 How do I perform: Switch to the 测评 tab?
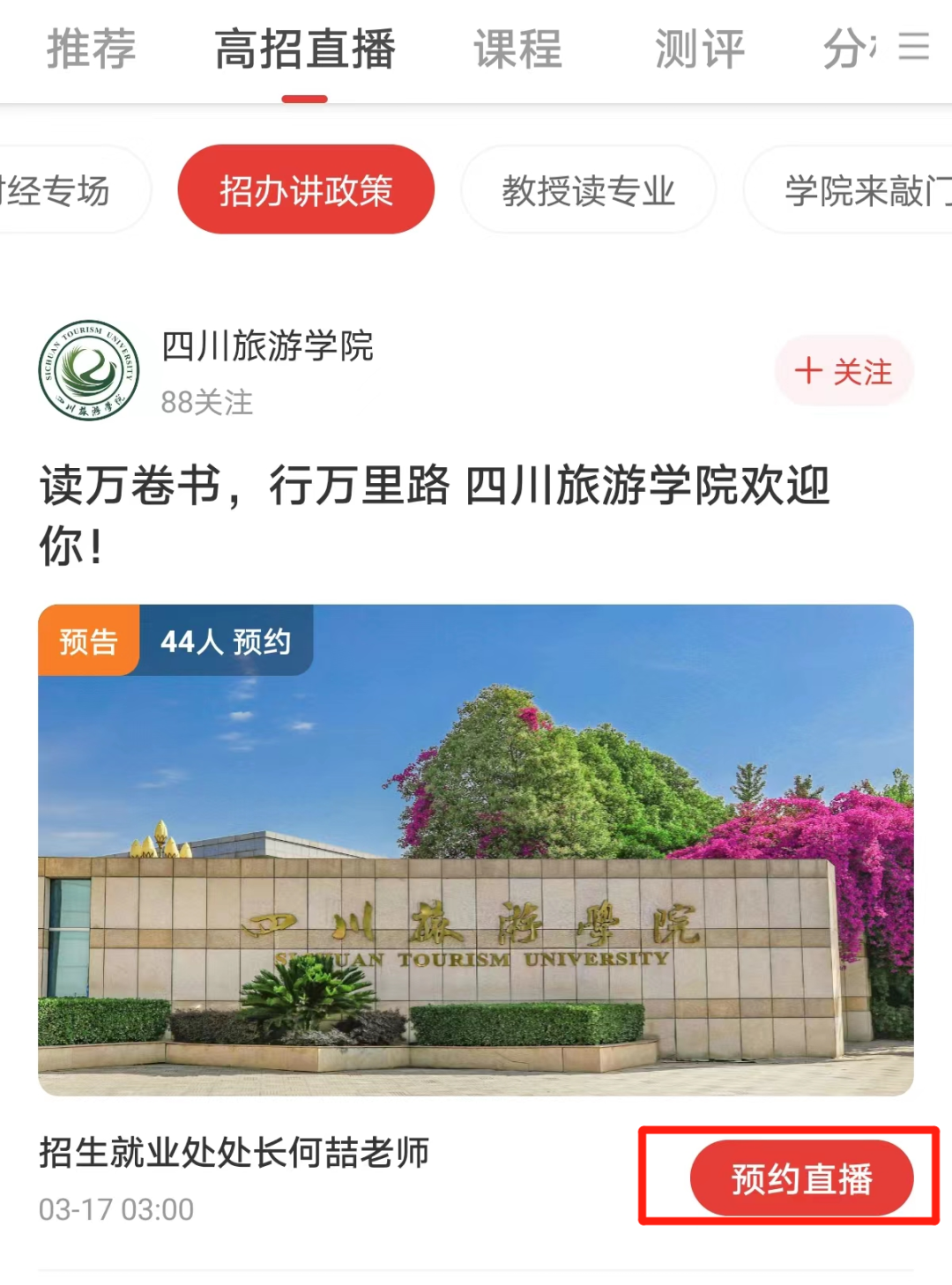(x=700, y=48)
